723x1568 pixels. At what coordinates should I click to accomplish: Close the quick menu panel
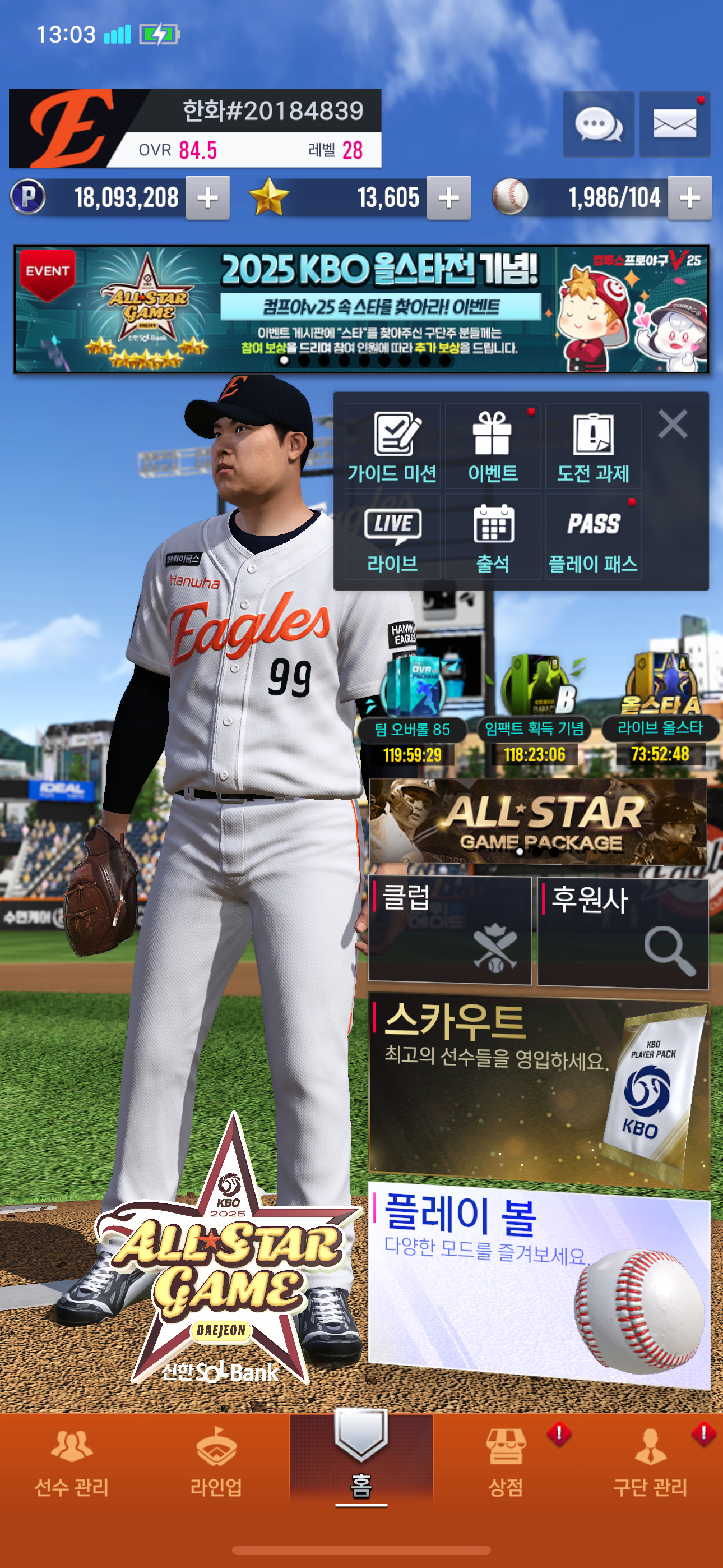pyautogui.click(x=673, y=423)
